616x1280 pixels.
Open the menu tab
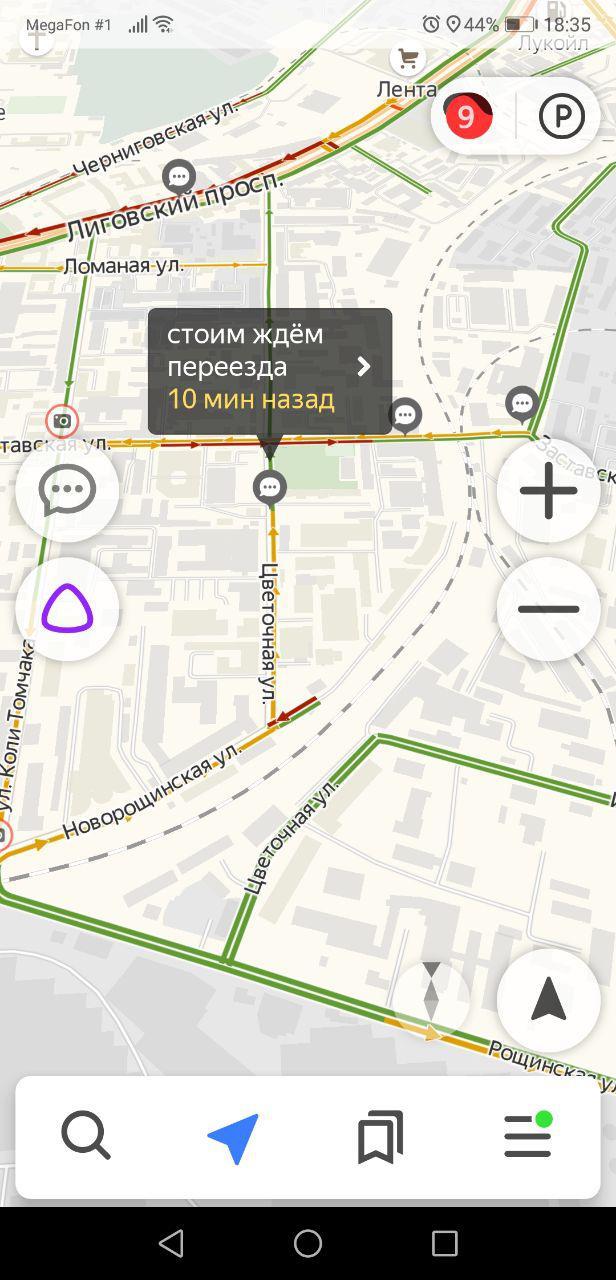(528, 1137)
